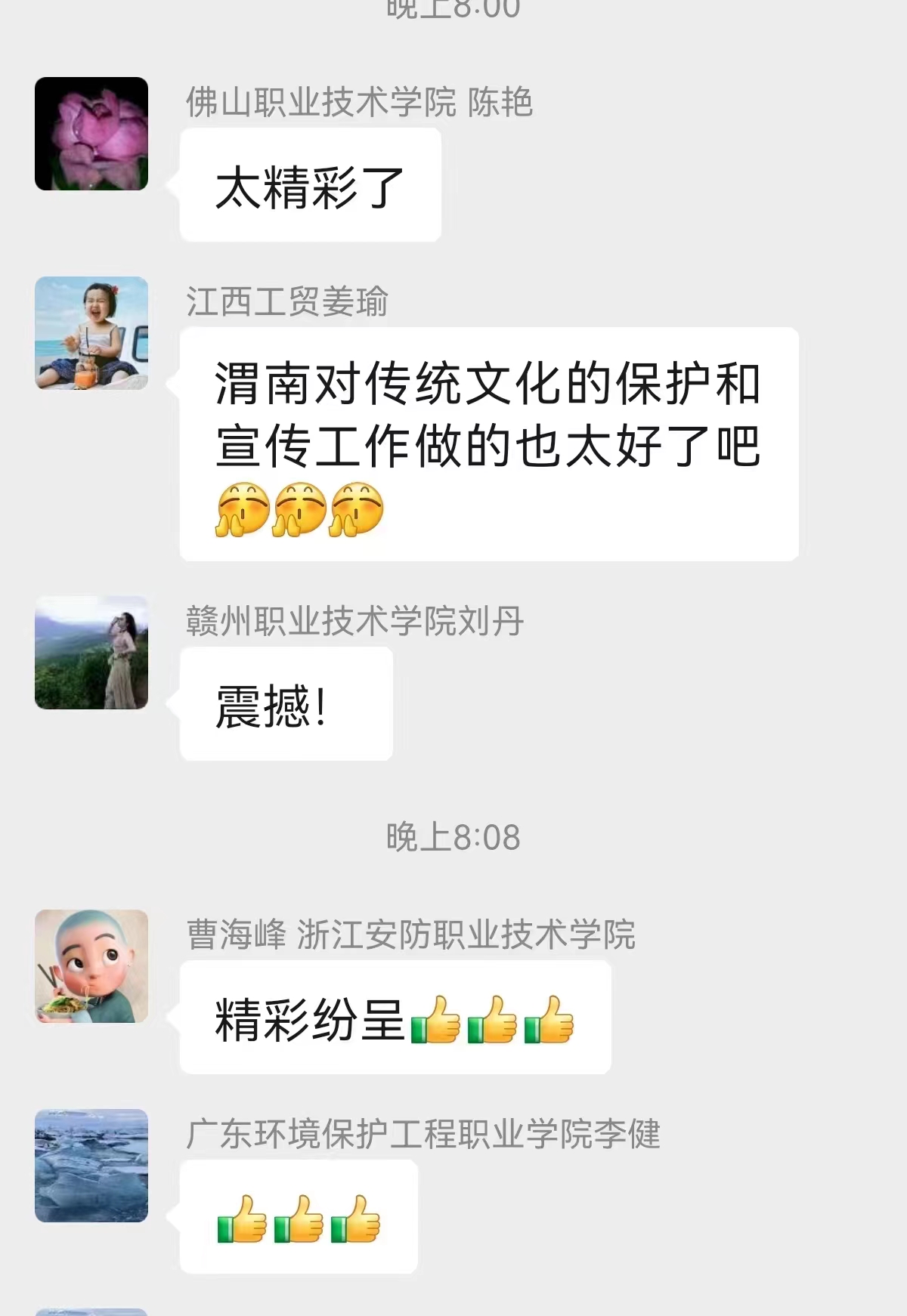This screenshot has height=1316, width=907.
Task: Open 佛山职业技术学院 陈艳's profile avatar
Action: [x=91, y=134]
